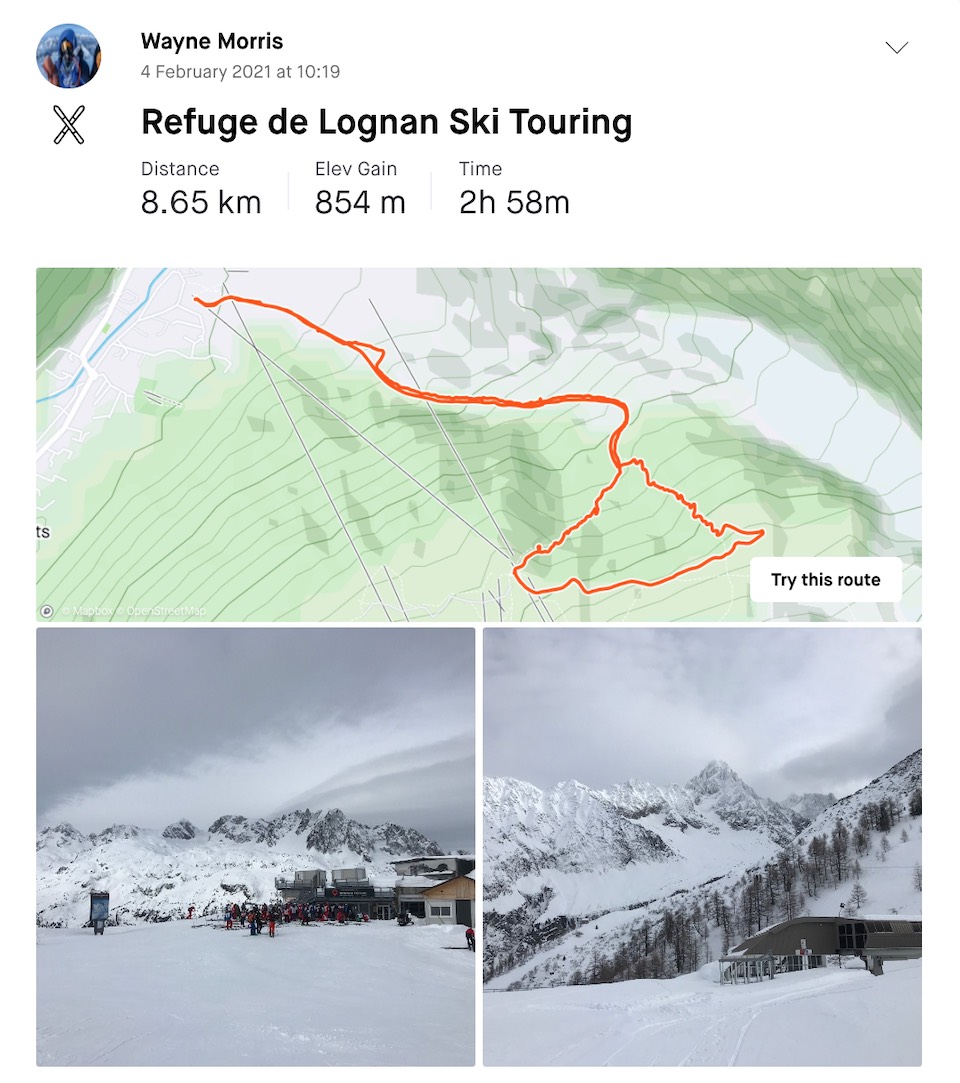This screenshot has width=960, height=1083.
Task: Tap the Try this route button
Action: [825, 580]
